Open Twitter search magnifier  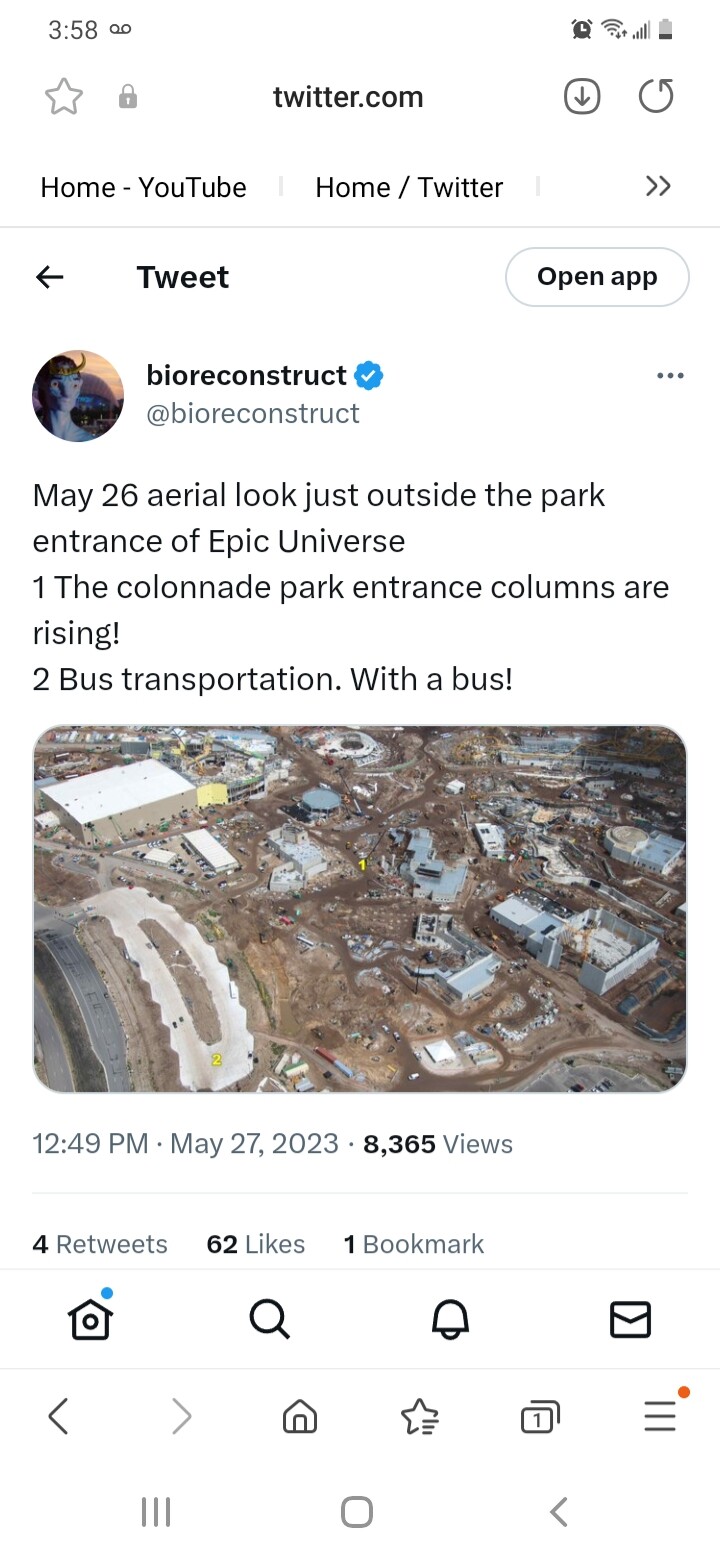pos(270,1319)
